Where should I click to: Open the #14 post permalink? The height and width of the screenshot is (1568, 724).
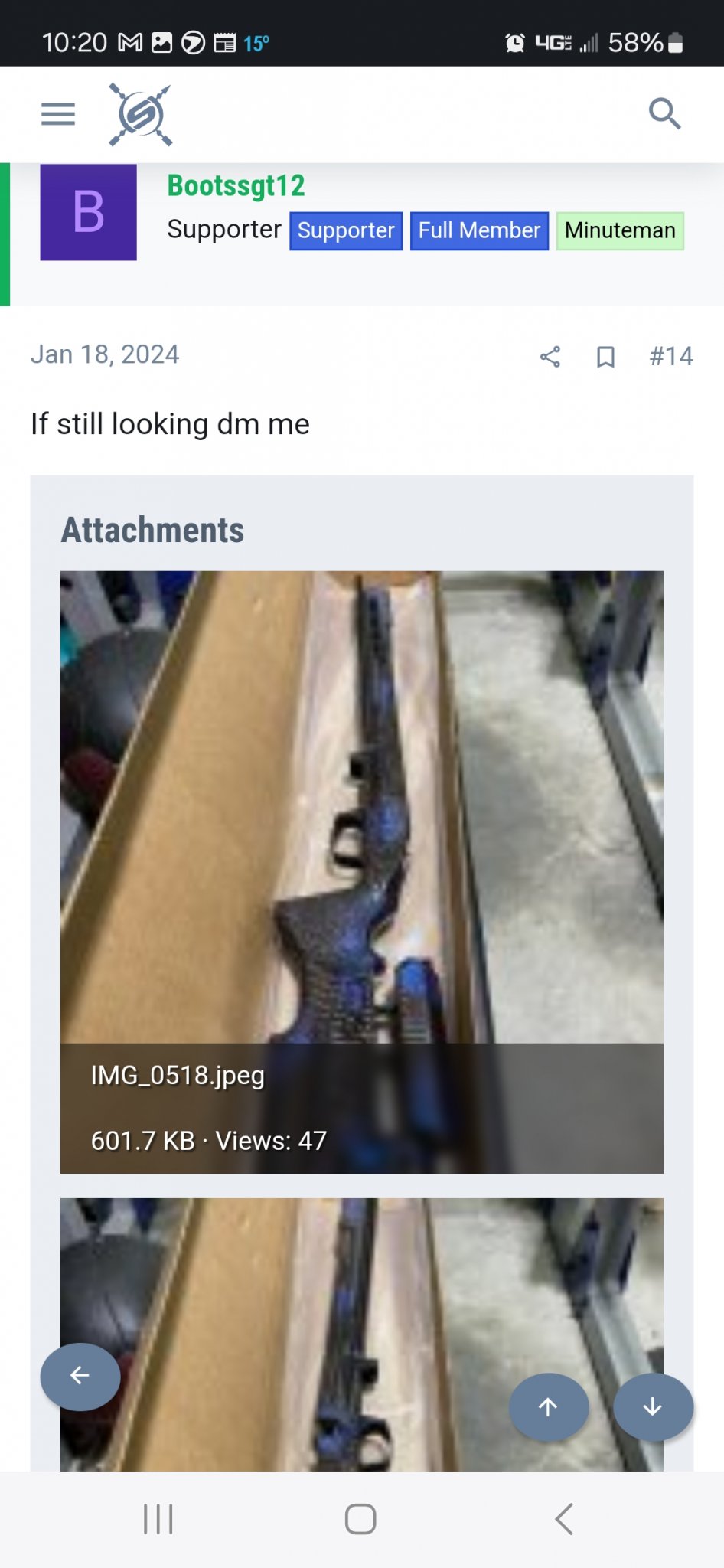pos(670,356)
